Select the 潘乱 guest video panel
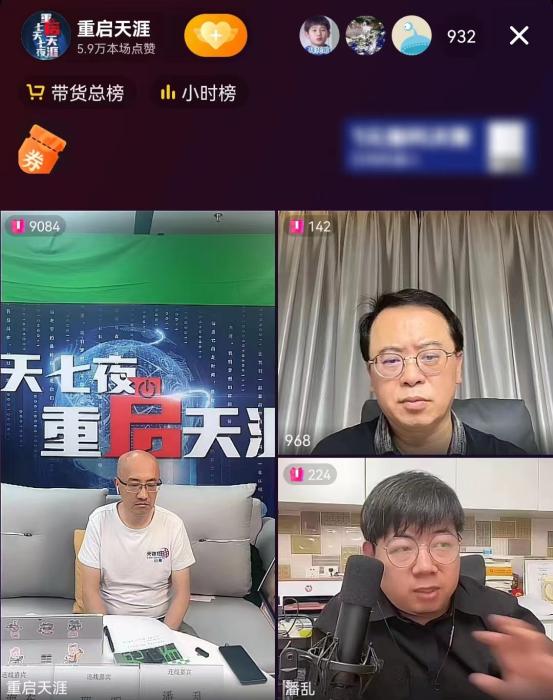 point(416,579)
